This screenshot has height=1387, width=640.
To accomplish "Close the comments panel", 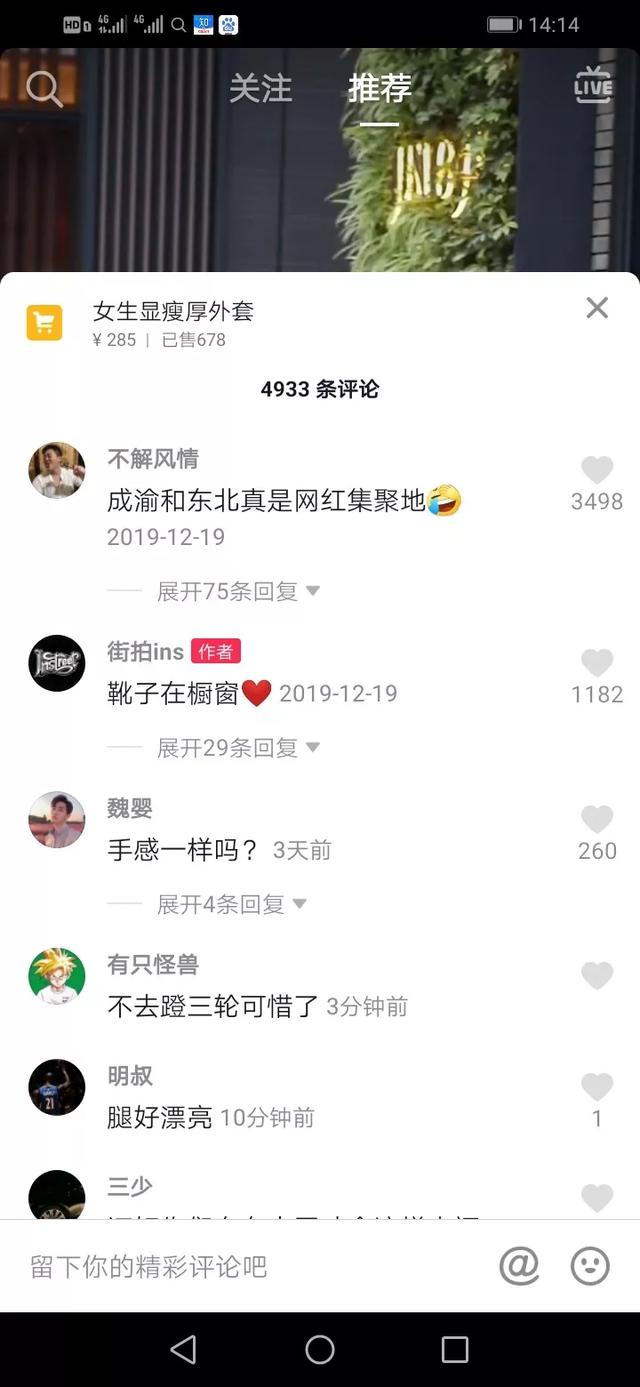I will pos(597,308).
